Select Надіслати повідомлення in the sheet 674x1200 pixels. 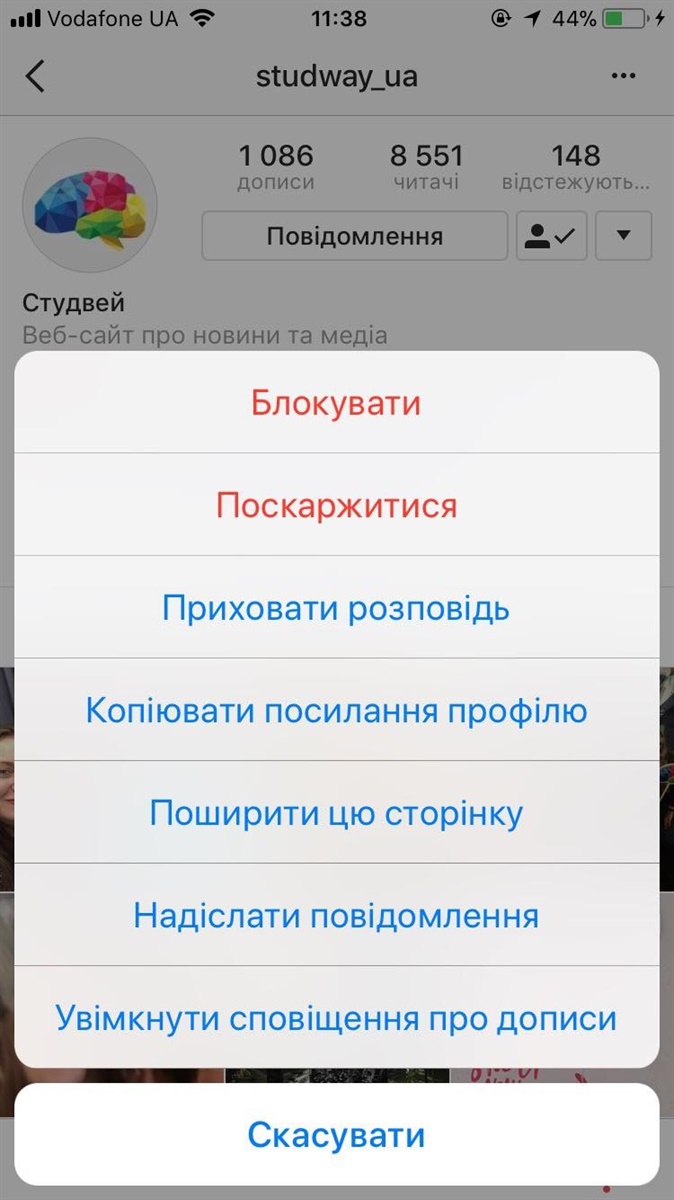point(336,916)
